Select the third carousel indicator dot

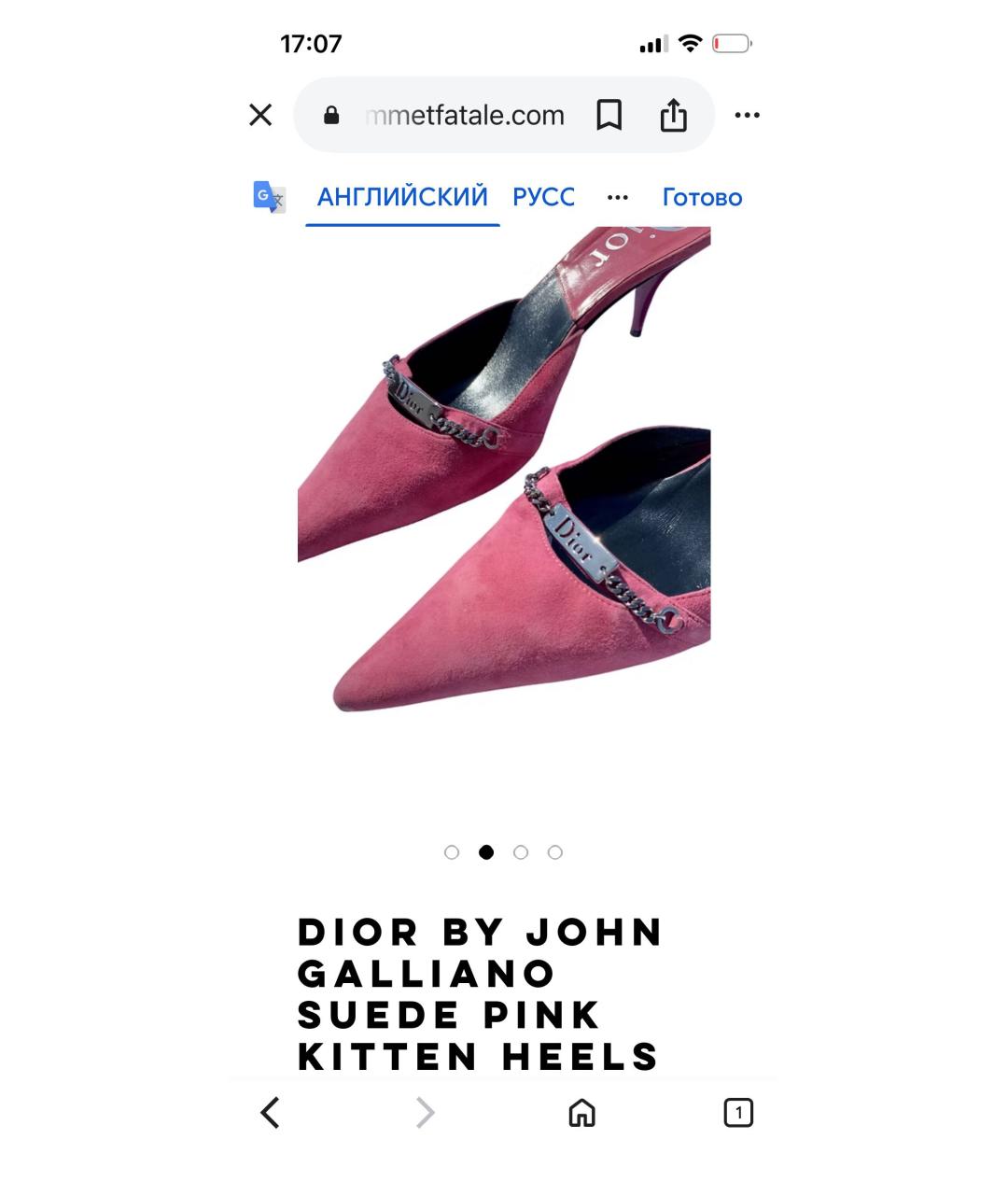click(521, 851)
